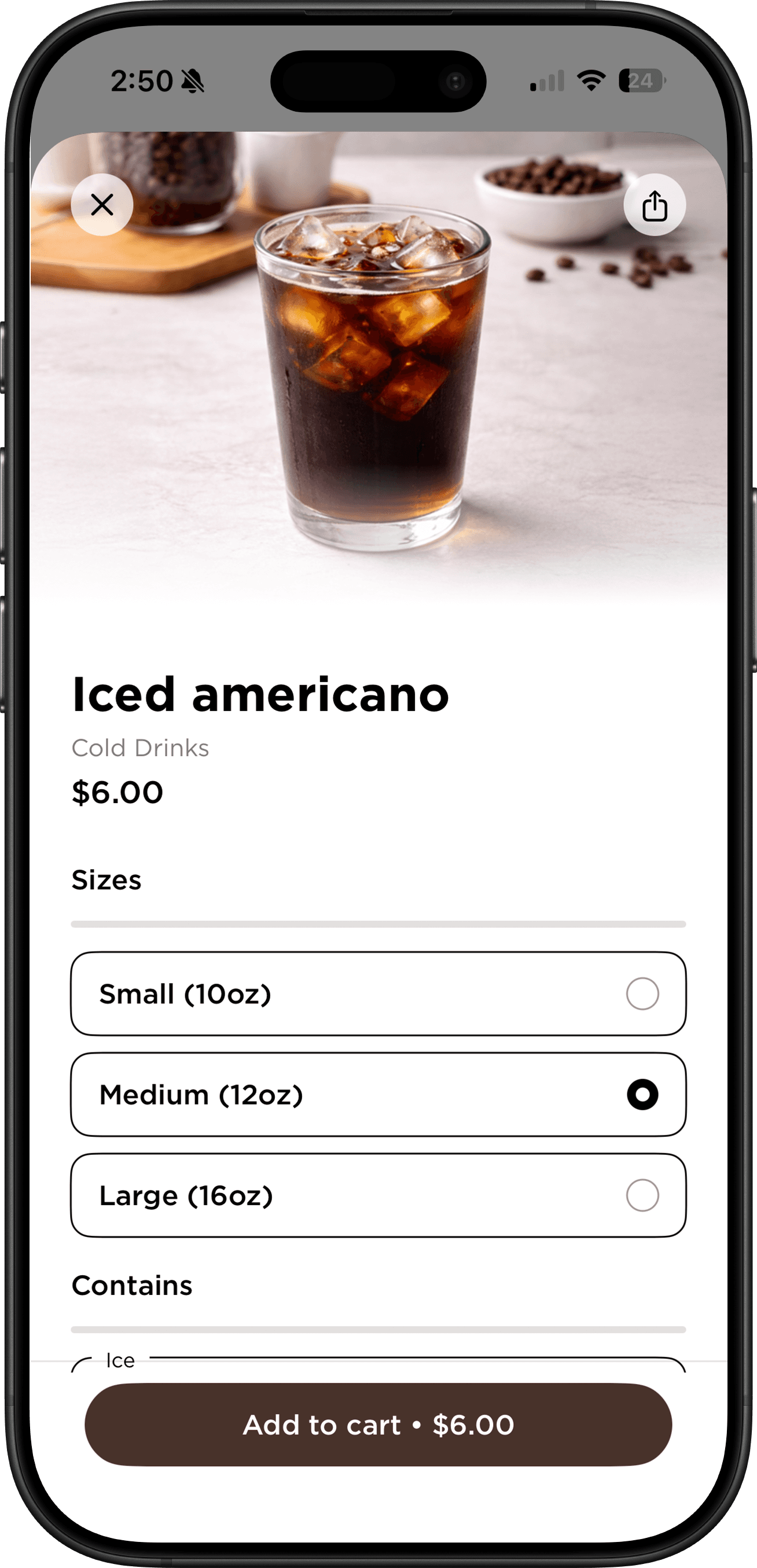Open the Cold Drinks category
Screen dimensions: 757x1568
tap(141, 748)
